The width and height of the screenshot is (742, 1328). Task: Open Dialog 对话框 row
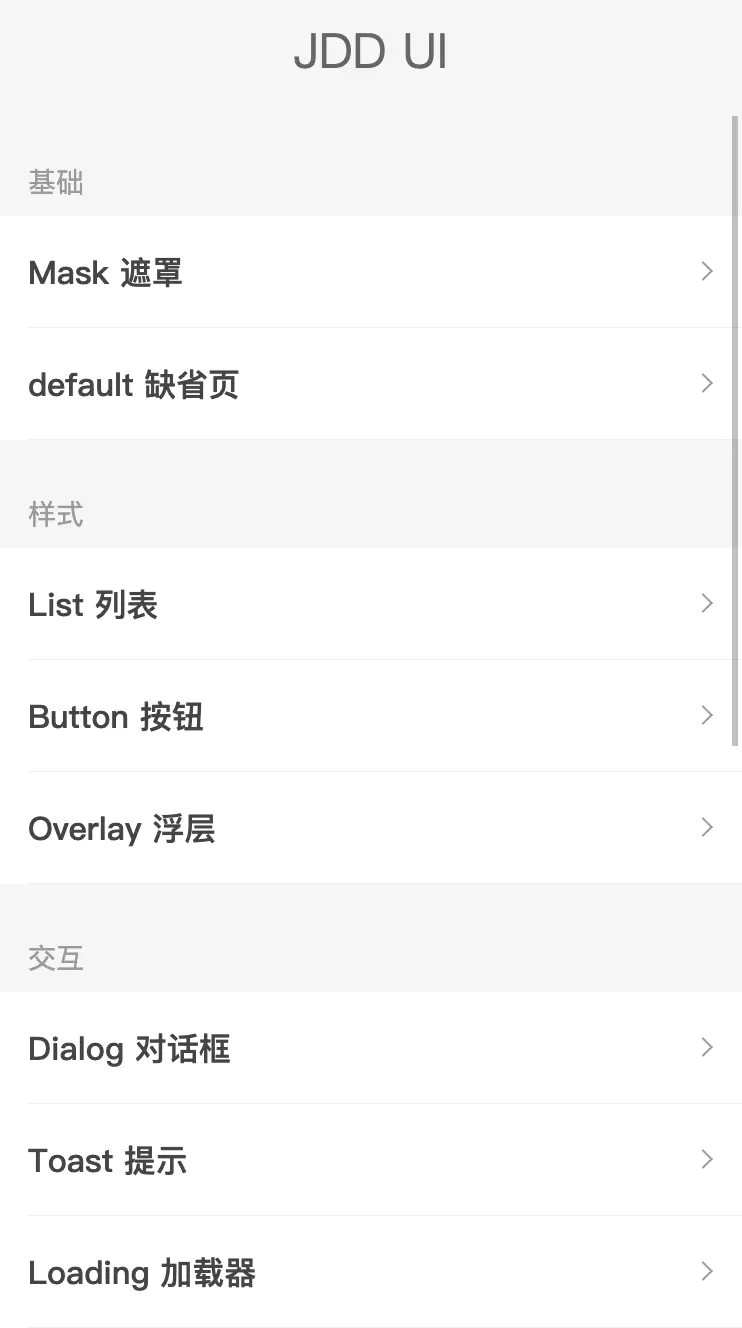click(x=370, y=1048)
